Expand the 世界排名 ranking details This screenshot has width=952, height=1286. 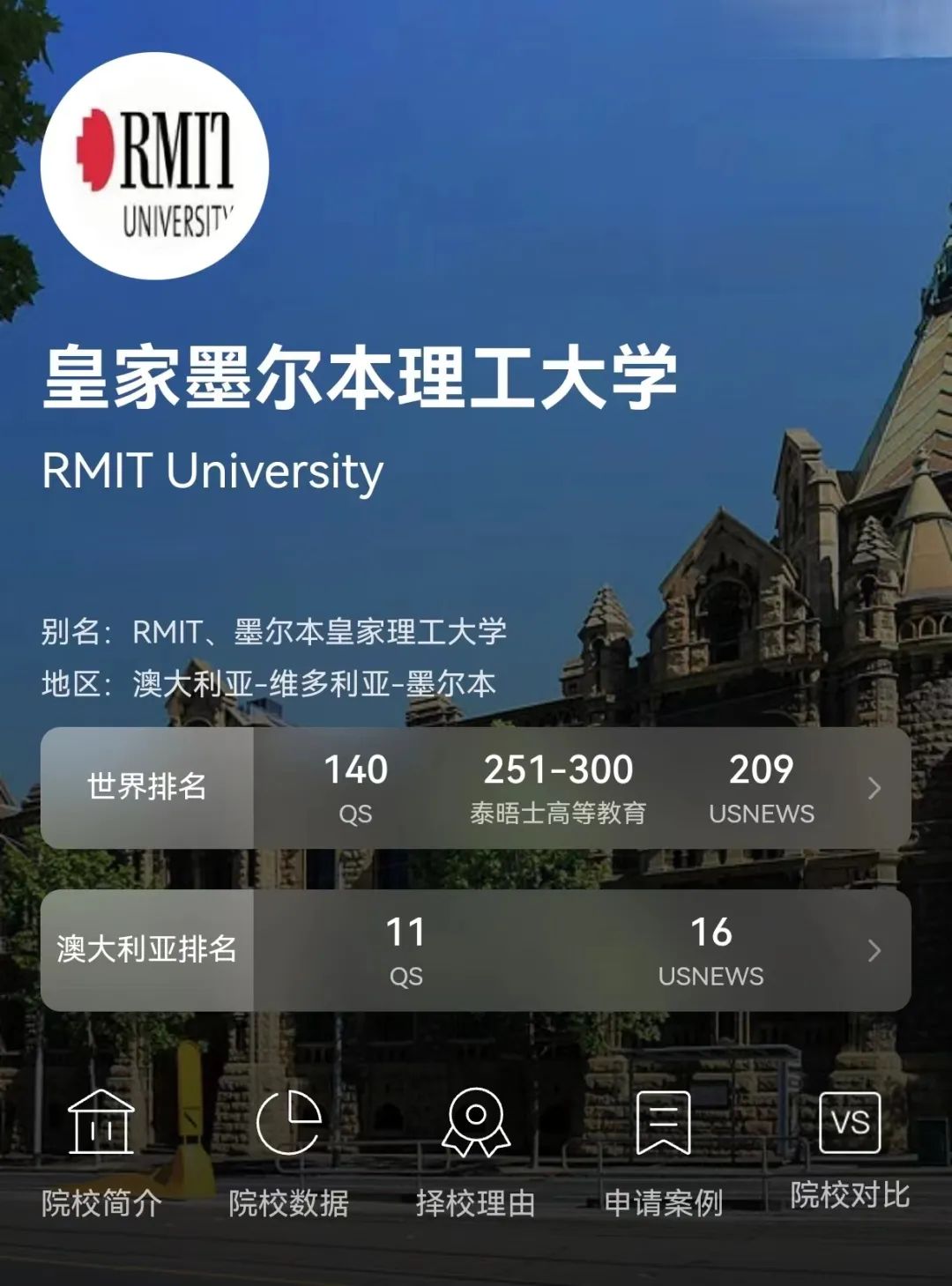coord(874,788)
